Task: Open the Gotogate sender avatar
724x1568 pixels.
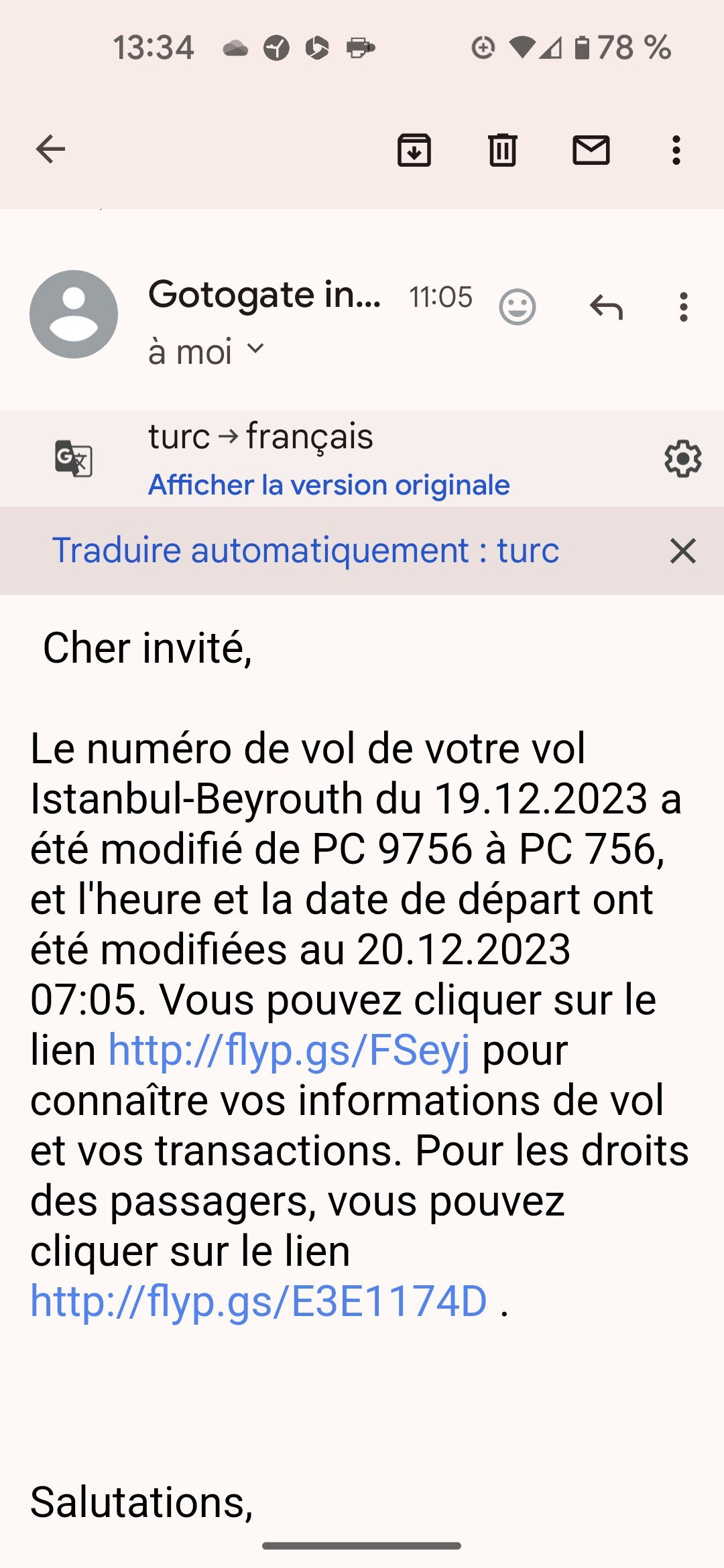Action: (x=74, y=314)
